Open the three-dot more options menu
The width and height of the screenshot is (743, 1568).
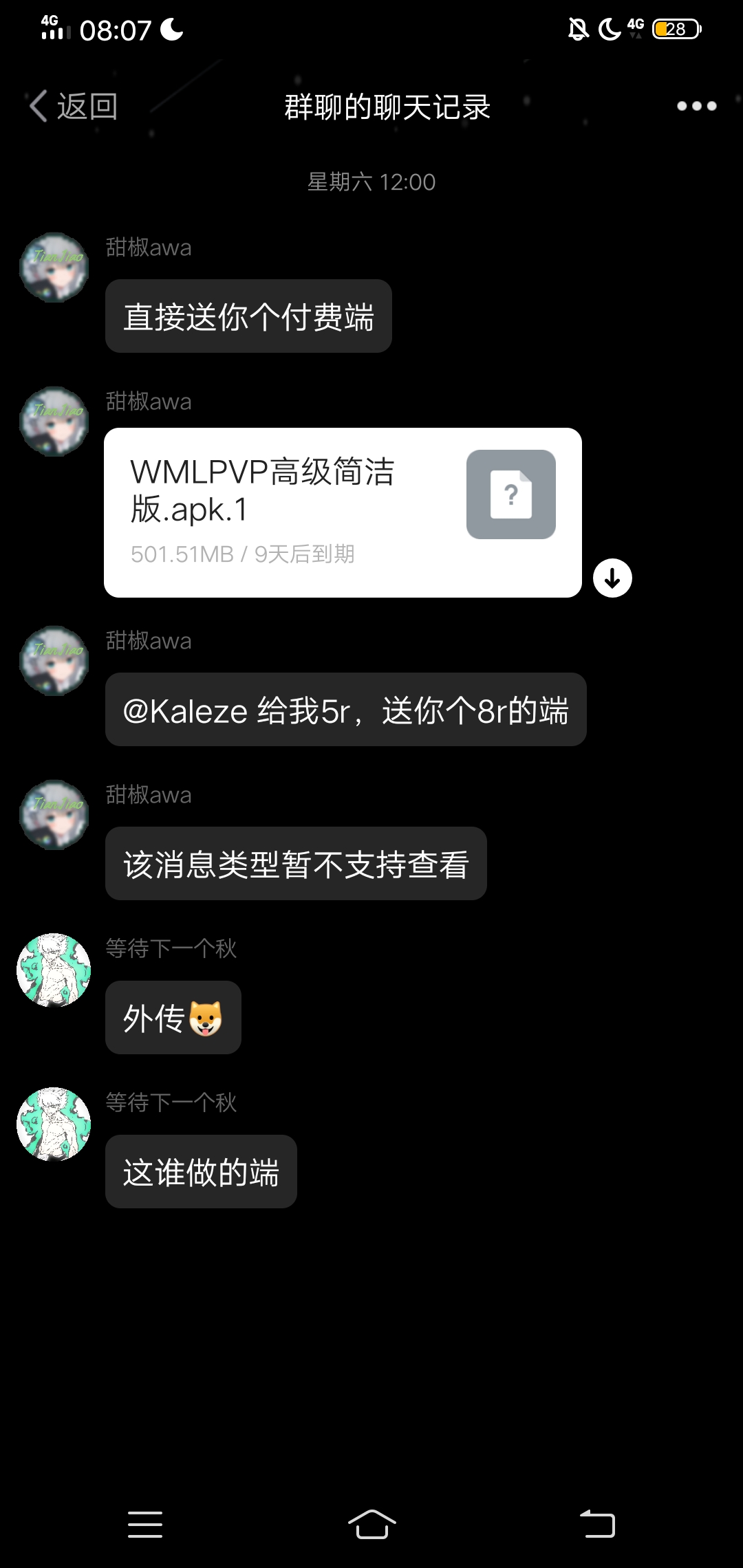(x=696, y=105)
